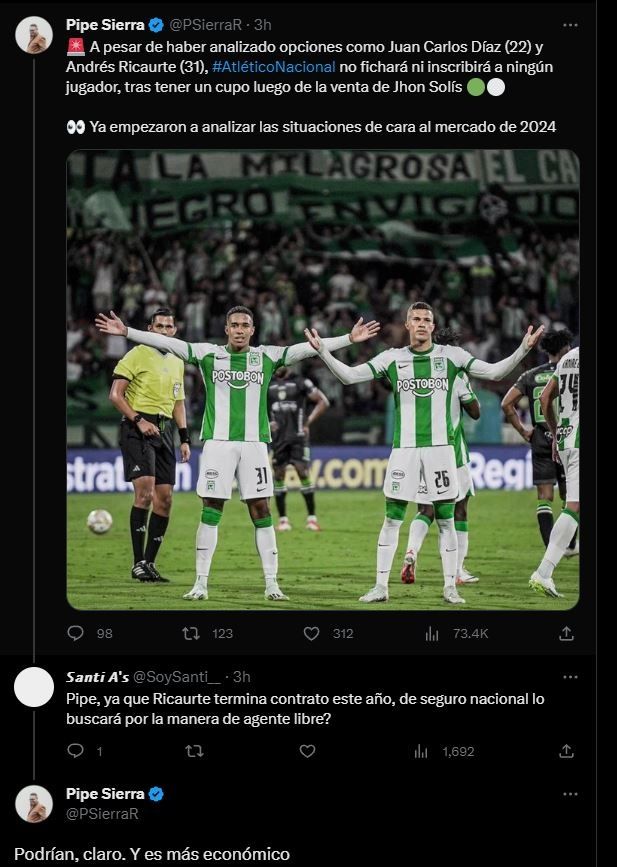The width and height of the screenshot is (617, 867).
Task: Open the match photo in Pipe Sierra's tweet
Action: pyautogui.click(x=322, y=379)
